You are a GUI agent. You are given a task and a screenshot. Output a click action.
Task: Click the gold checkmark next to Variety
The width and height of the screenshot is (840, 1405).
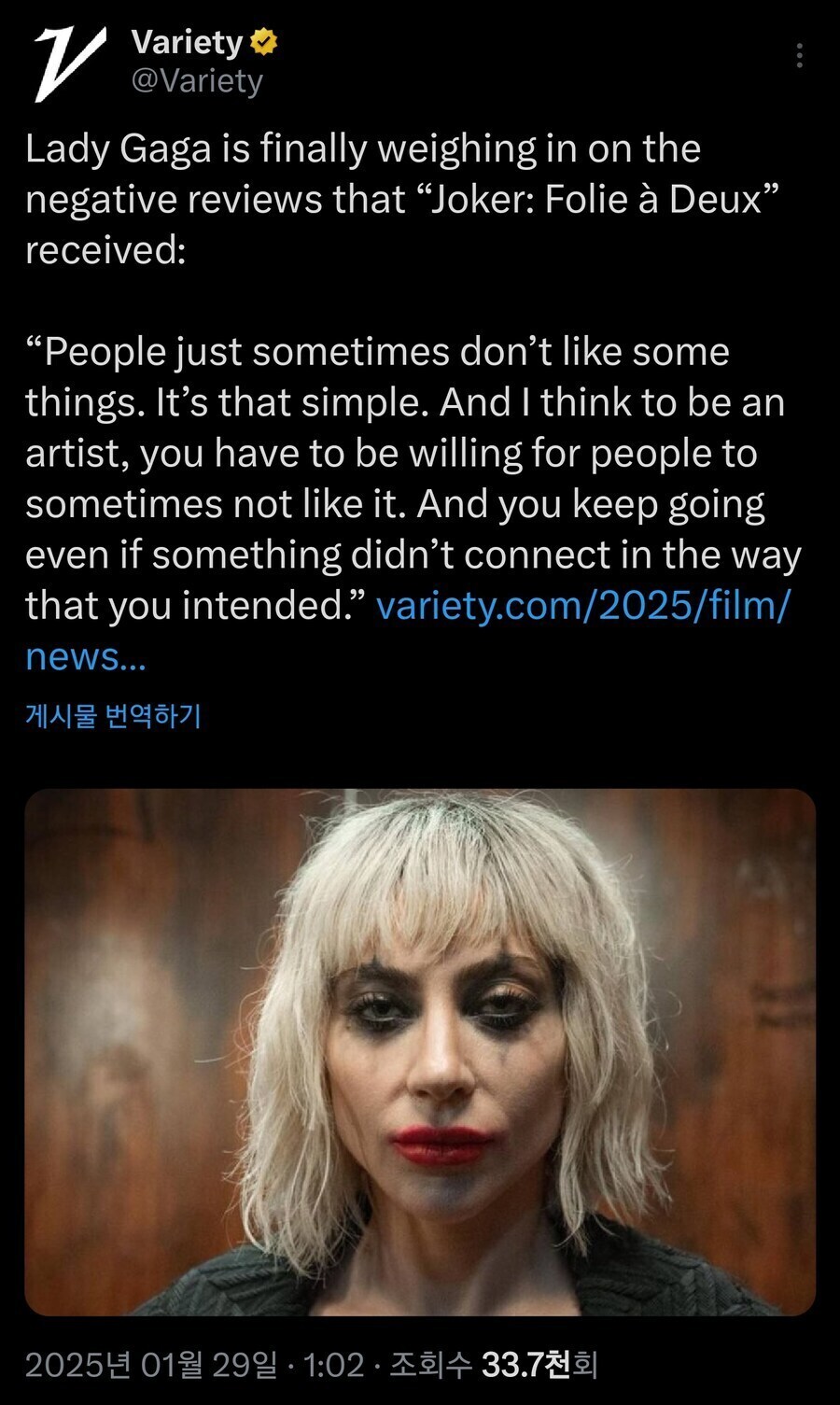coord(262,42)
